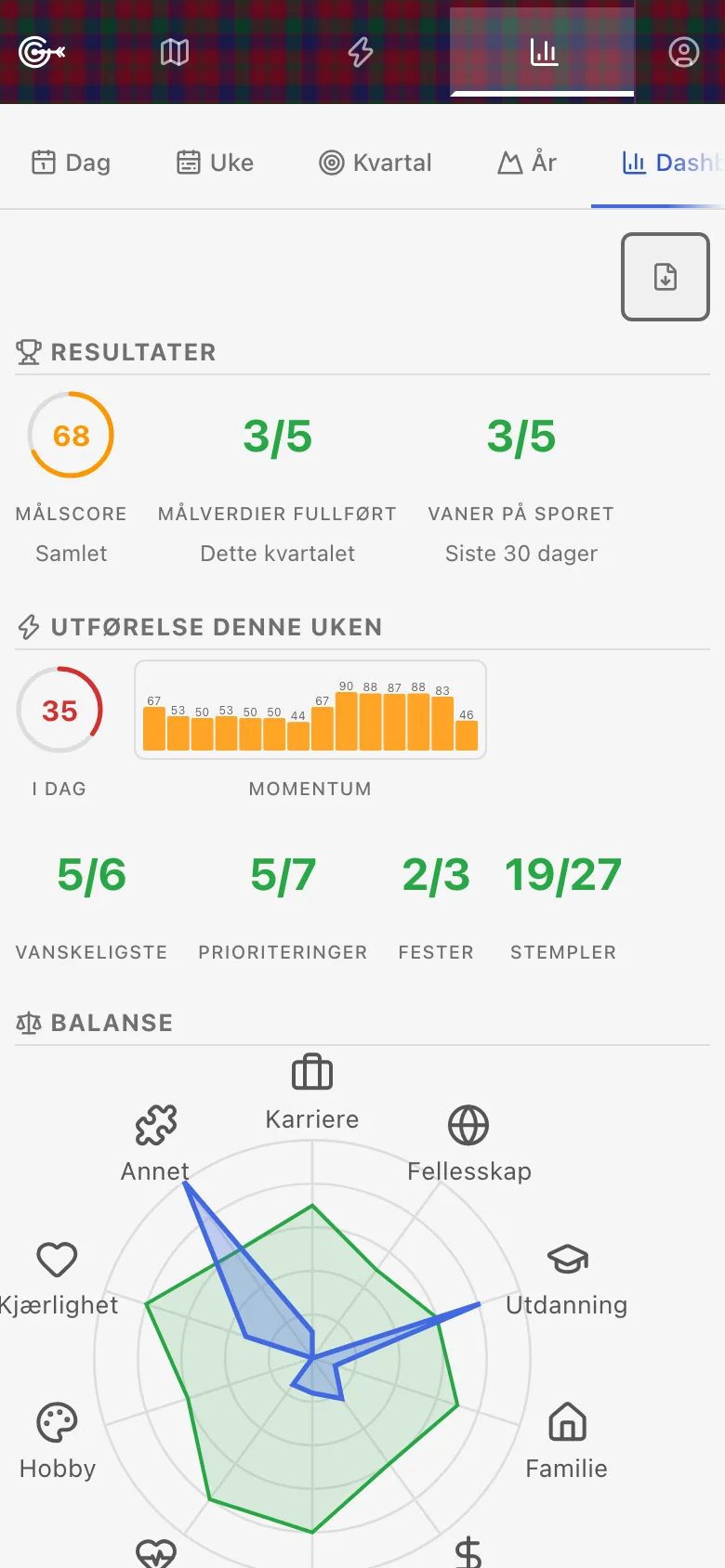Switch to the Uke tab
The width and height of the screenshot is (725, 1568).
click(x=215, y=163)
